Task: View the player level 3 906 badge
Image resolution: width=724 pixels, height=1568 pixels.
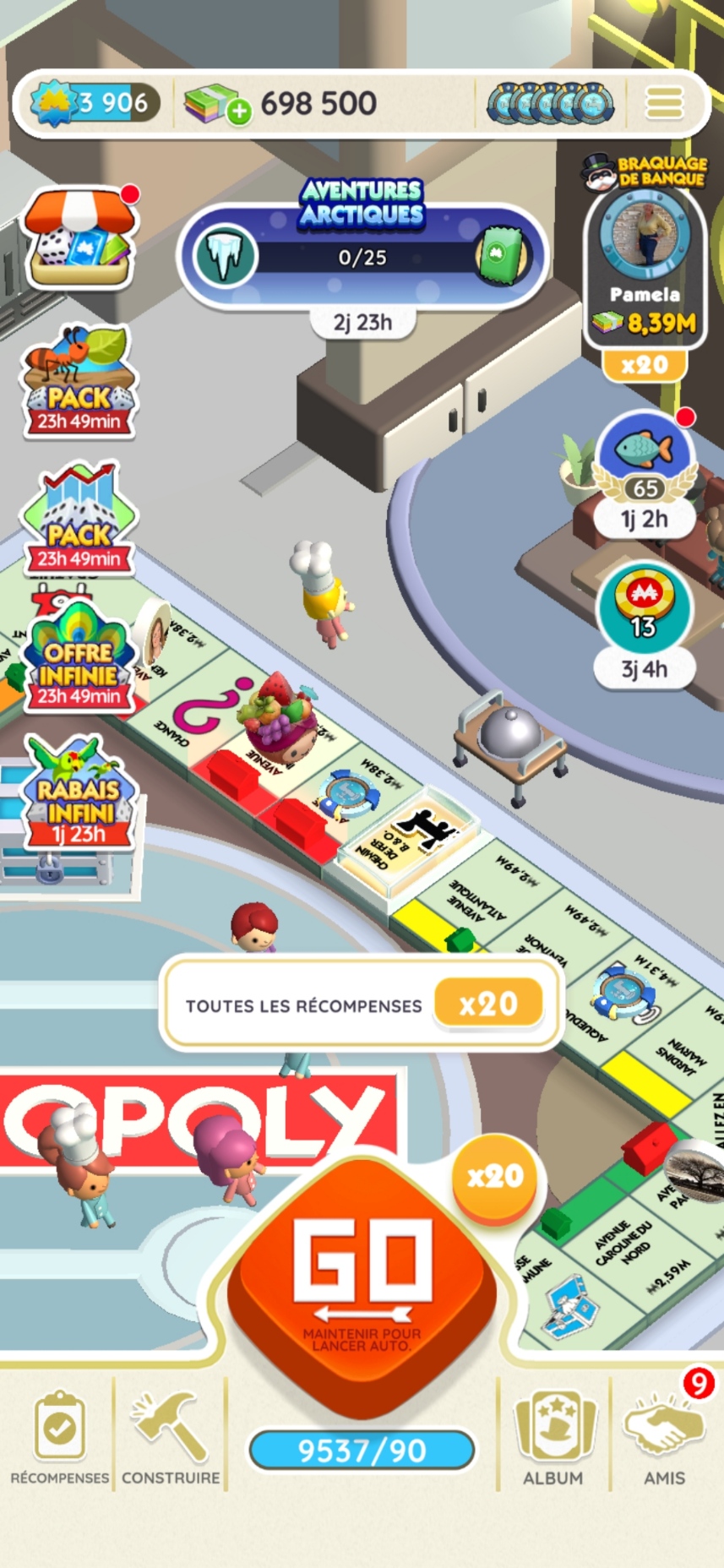Action: click(x=95, y=103)
